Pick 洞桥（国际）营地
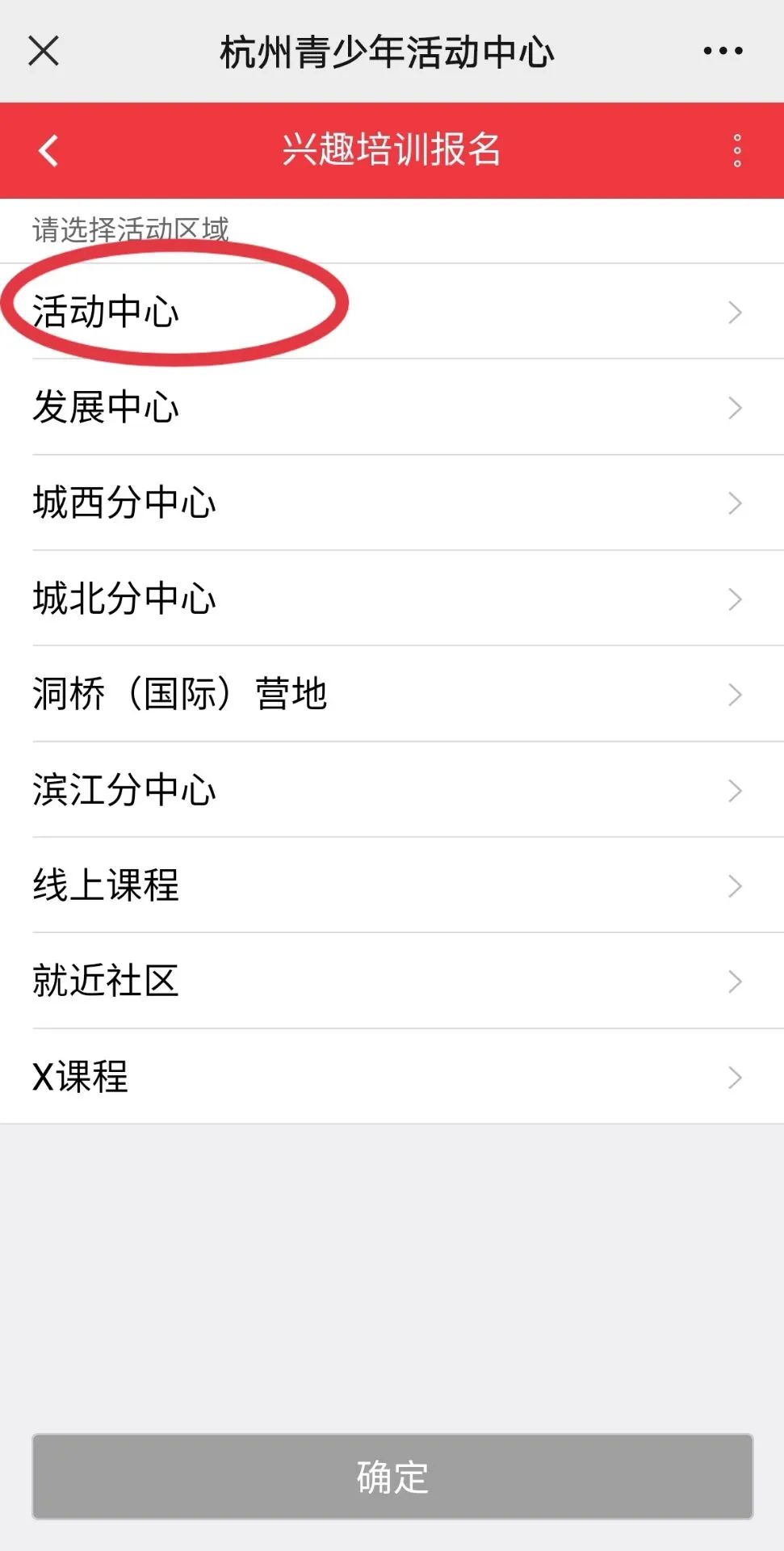Image resolution: width=784 pixels, height=1551 pixels. click(392, 694)
